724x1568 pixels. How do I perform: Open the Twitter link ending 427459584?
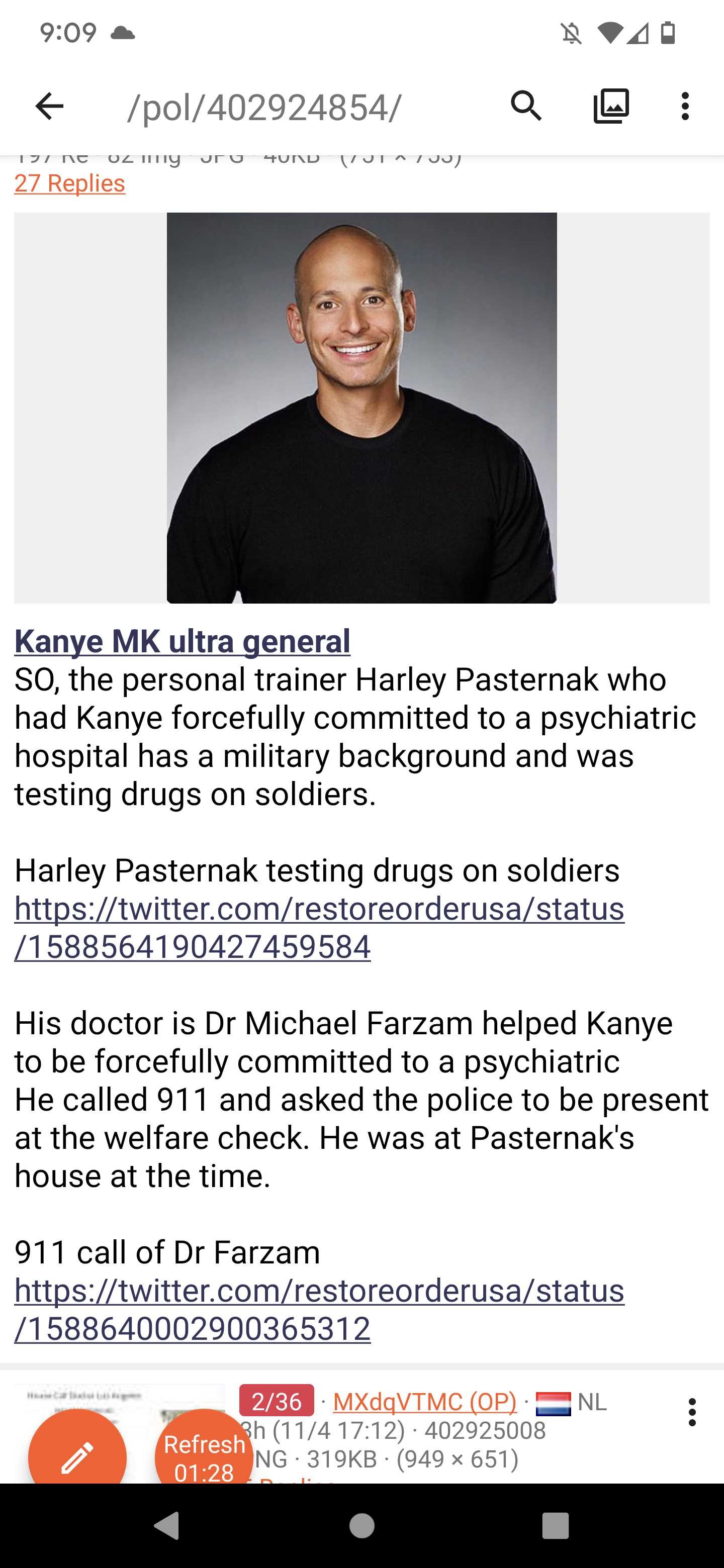point(319,927)
